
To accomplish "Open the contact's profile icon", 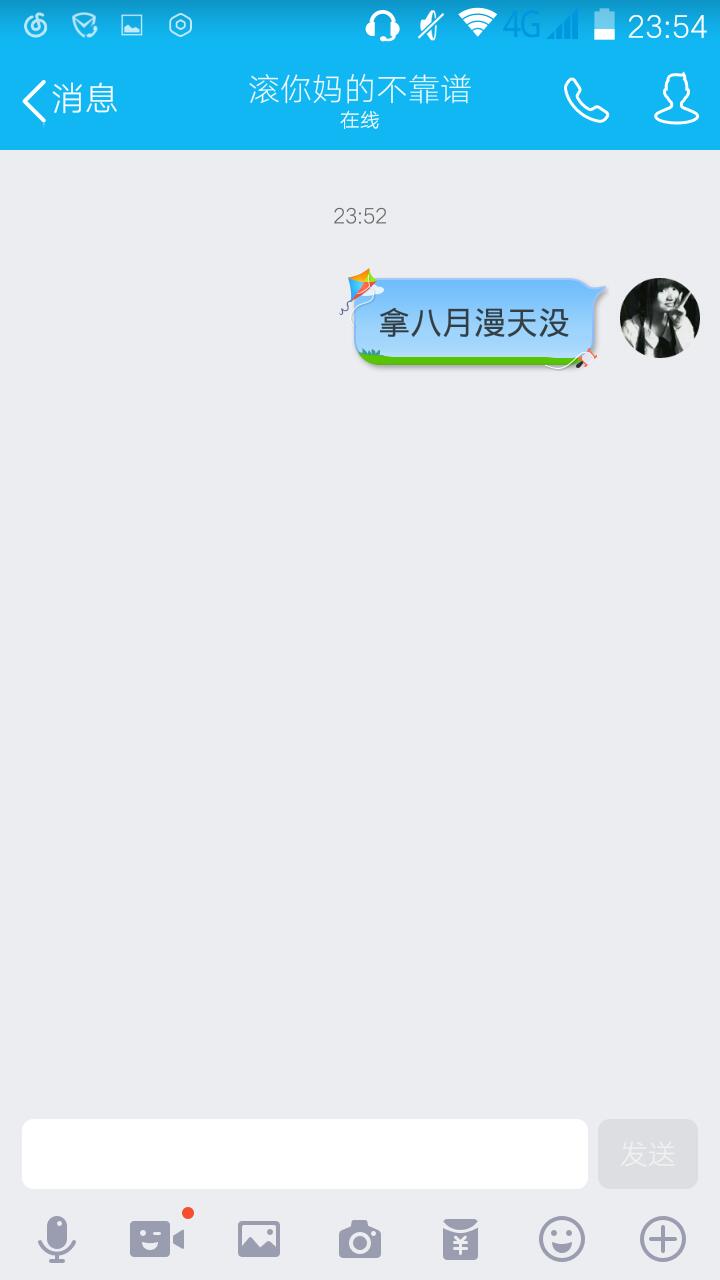I will pos(676,100).
